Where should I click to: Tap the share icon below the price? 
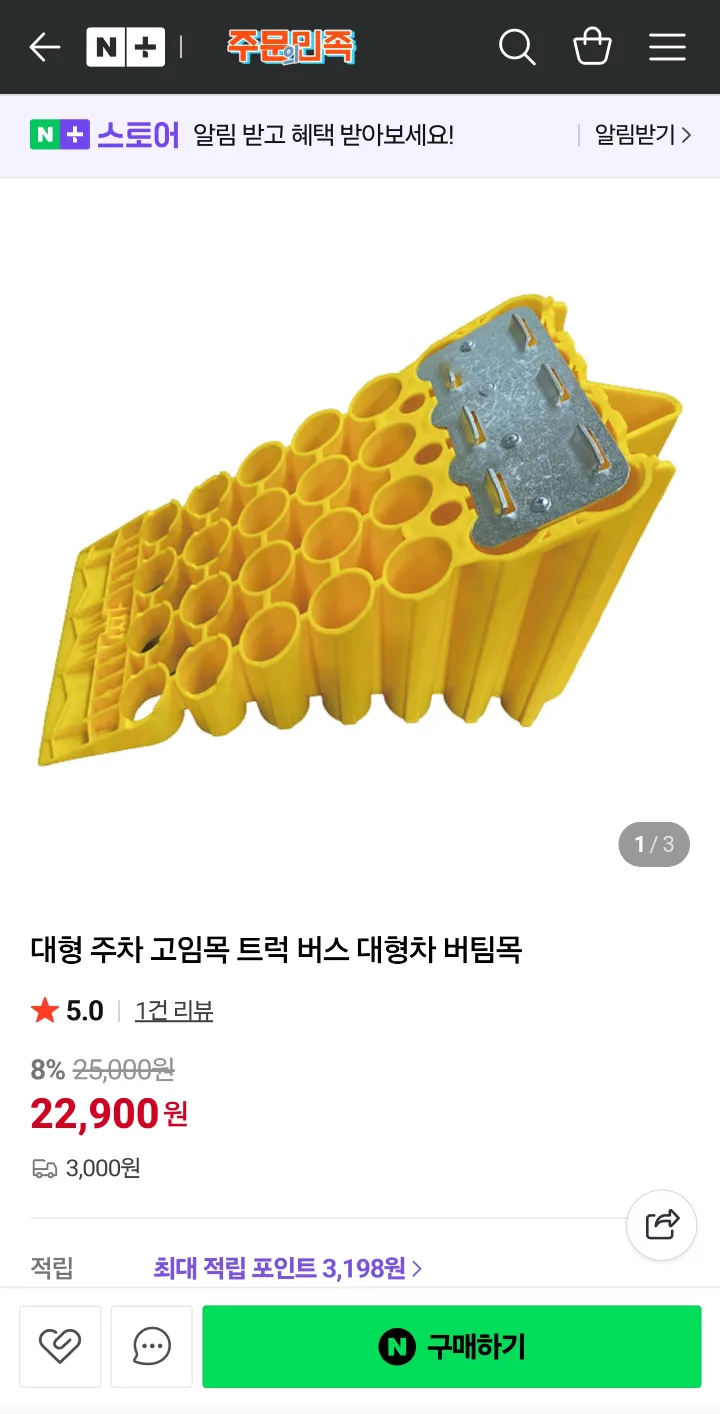click(661, 1224)
